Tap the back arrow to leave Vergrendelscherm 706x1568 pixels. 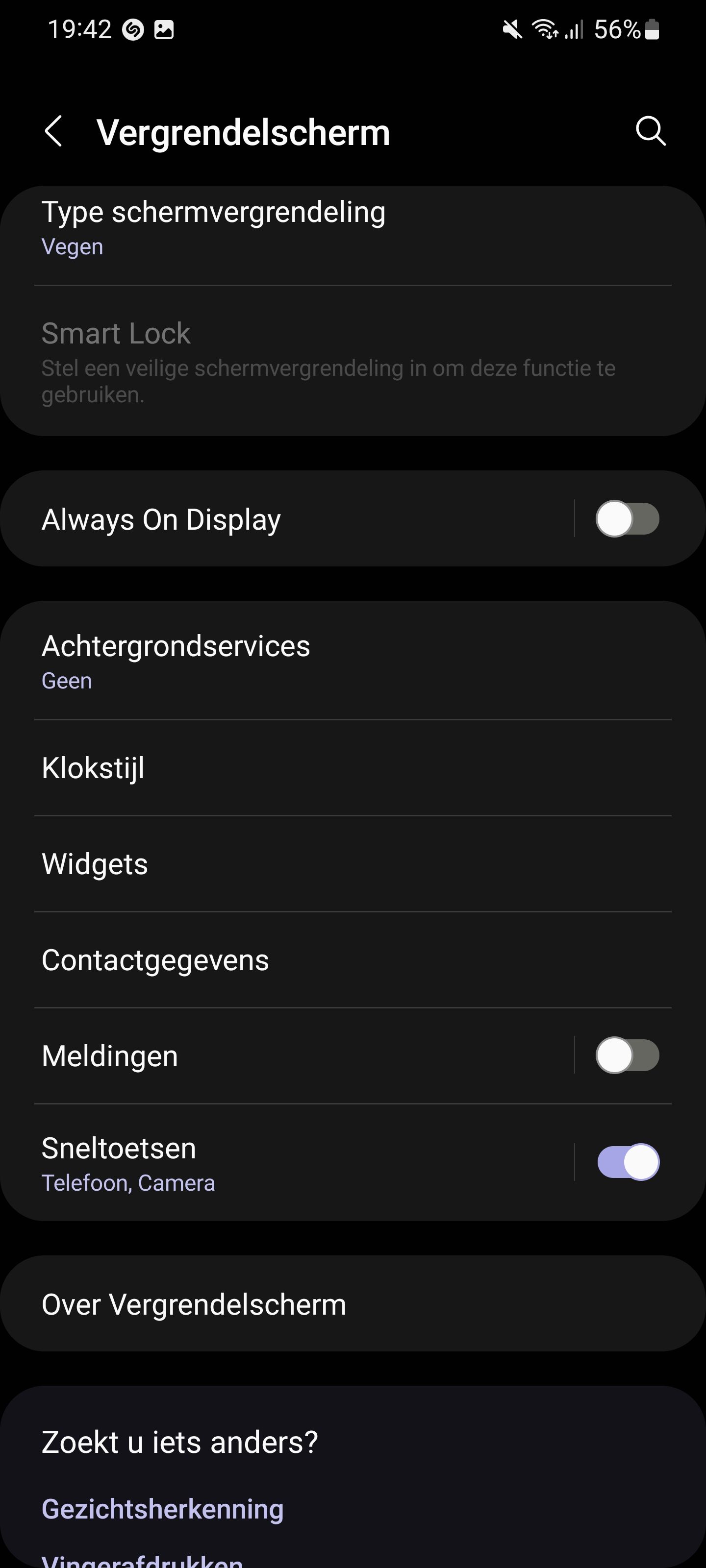[x=53, y=131]
